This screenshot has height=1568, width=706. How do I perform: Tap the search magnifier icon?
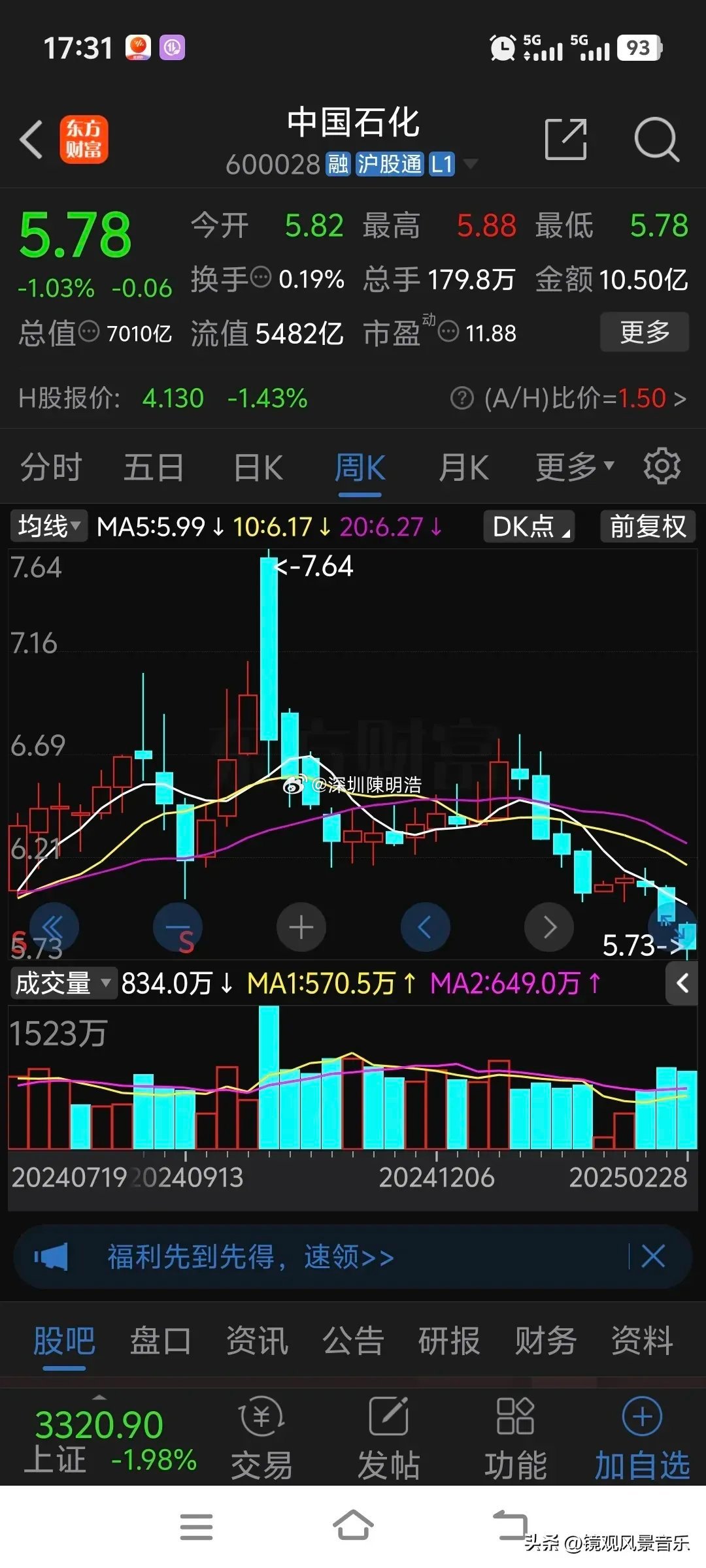coord(656,139)
